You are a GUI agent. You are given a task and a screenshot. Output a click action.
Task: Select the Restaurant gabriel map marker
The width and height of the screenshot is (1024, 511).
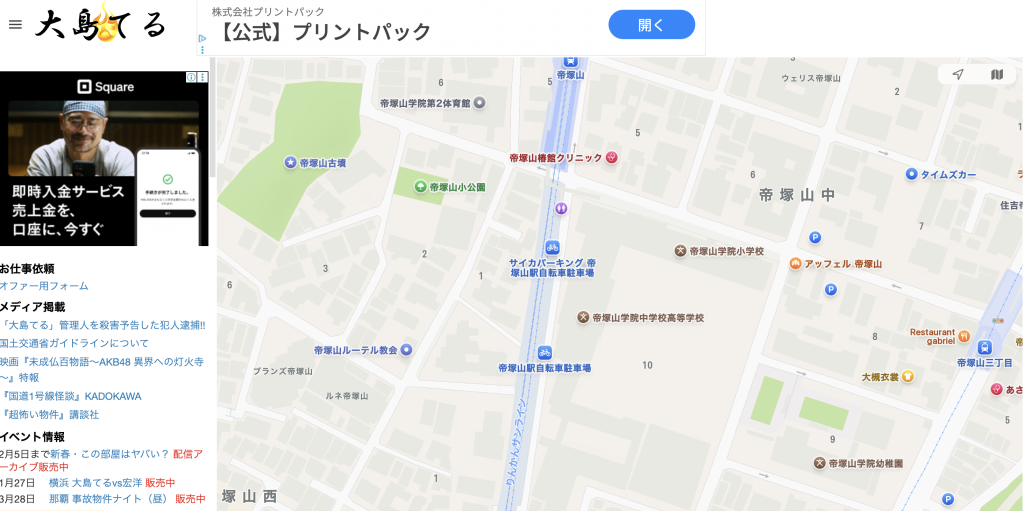(964, 335)
